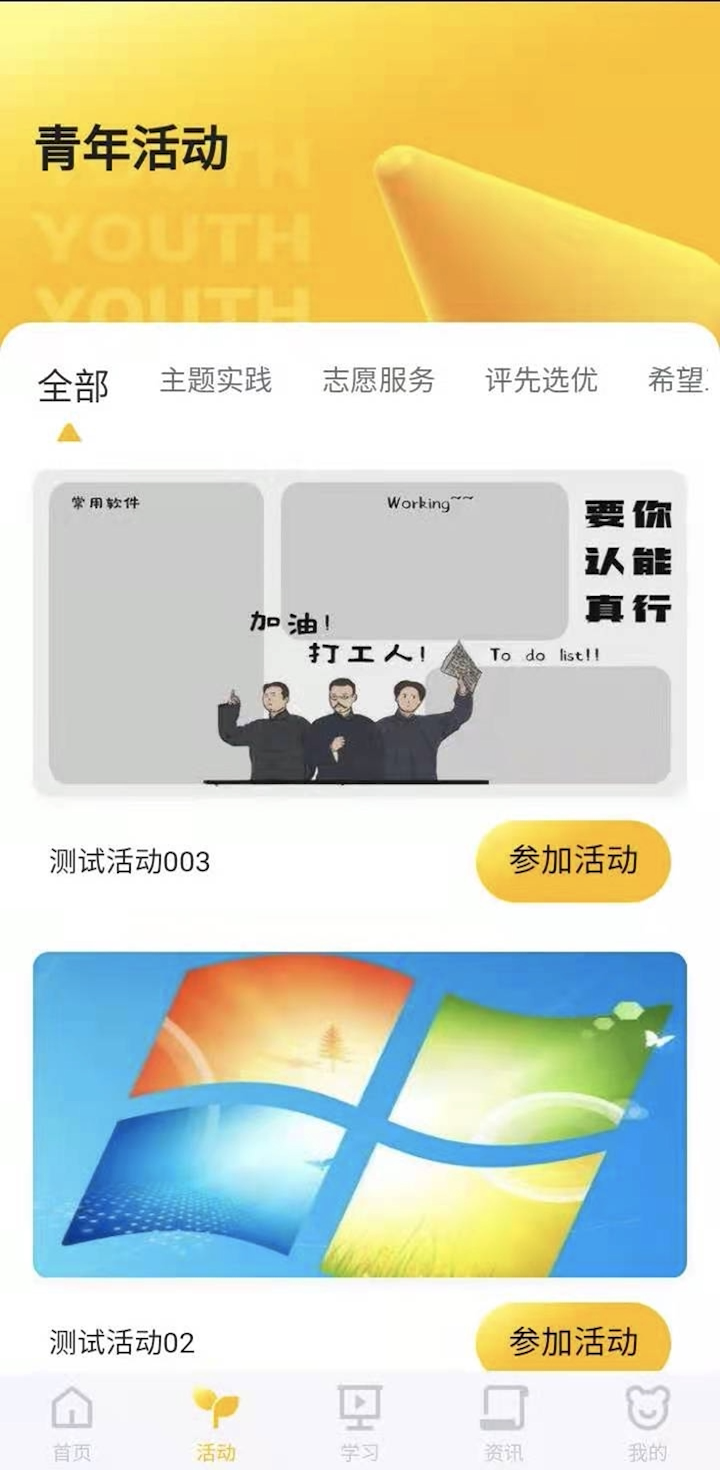Open the 我的 profile tab
This screenshot has width=720, height=1470.
[x=648, y=1423]
